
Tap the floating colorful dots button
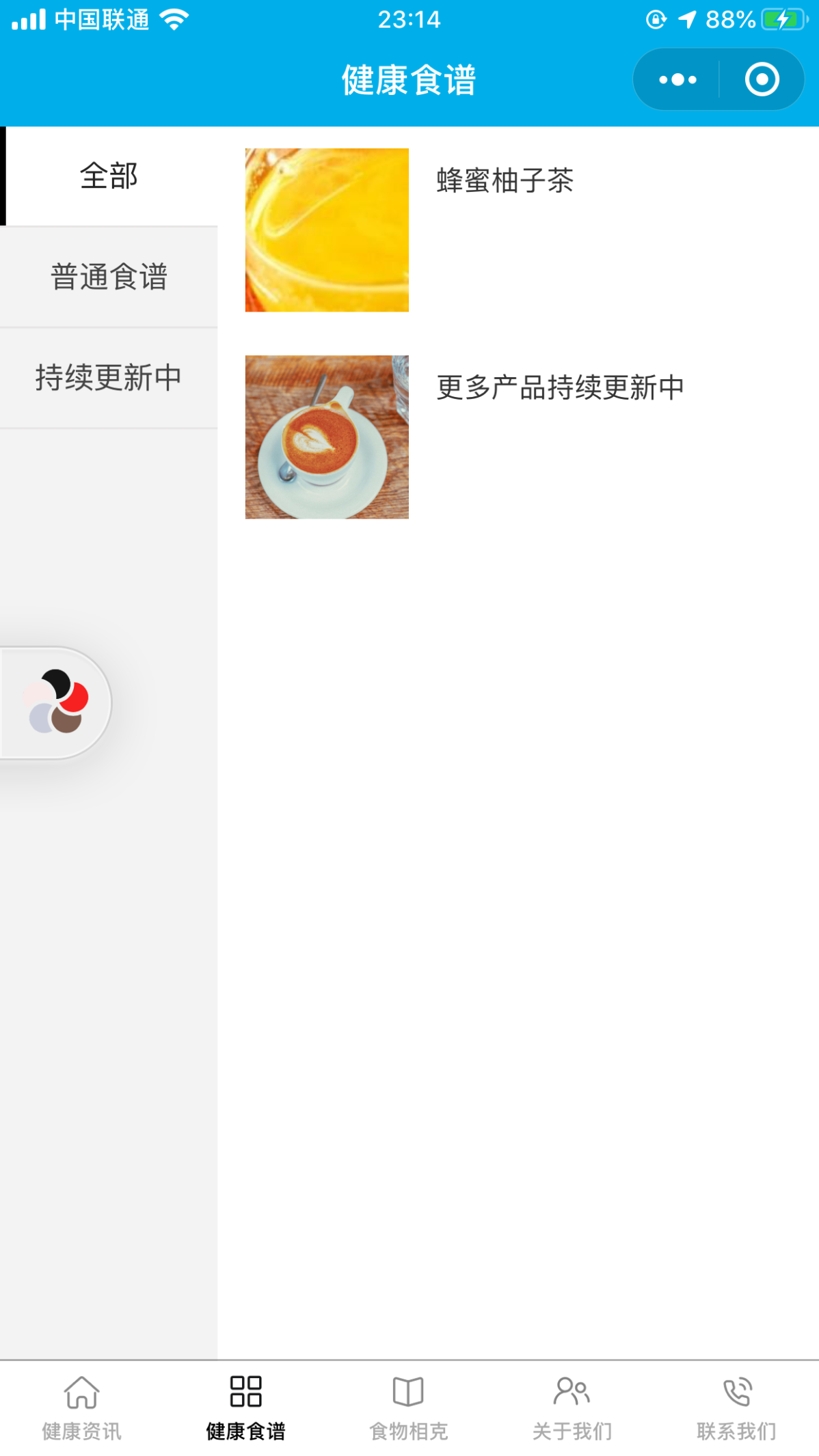56,702
